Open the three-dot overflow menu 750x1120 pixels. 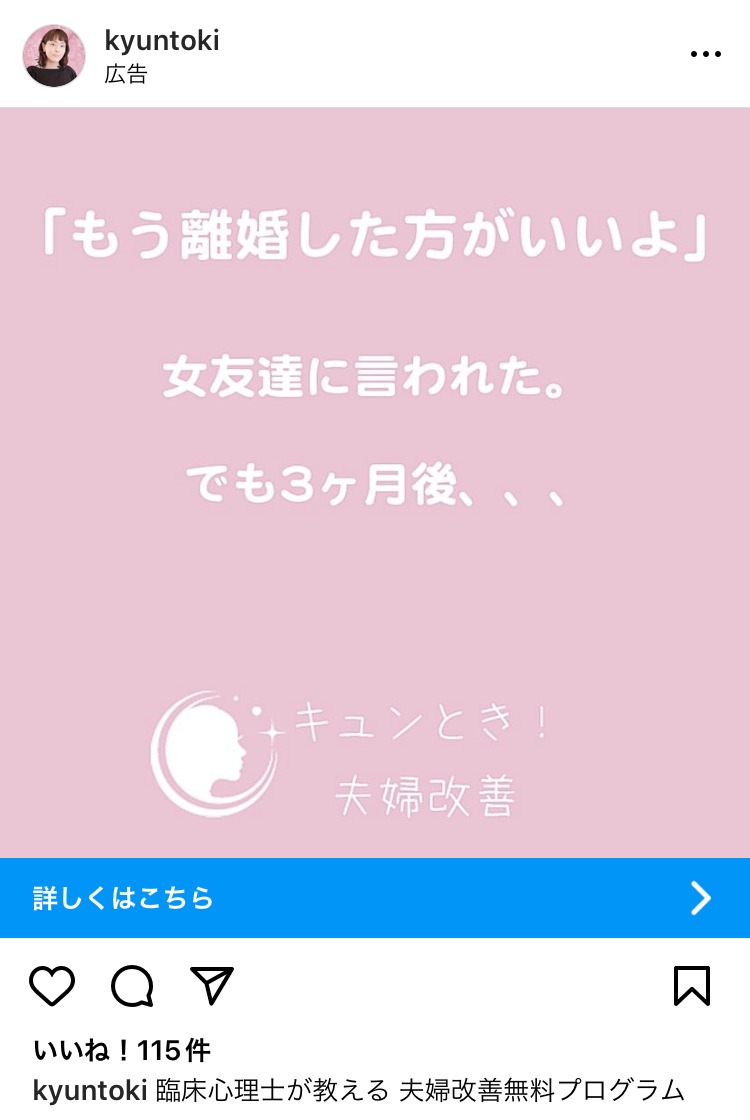pyautogui.click(x=705, y=55)
